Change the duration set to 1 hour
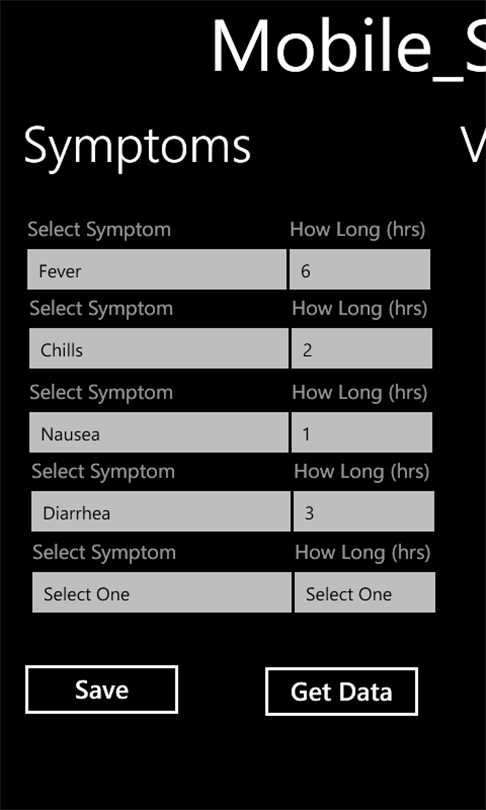This screenshot has height=810, width=486. pos(362,432)
